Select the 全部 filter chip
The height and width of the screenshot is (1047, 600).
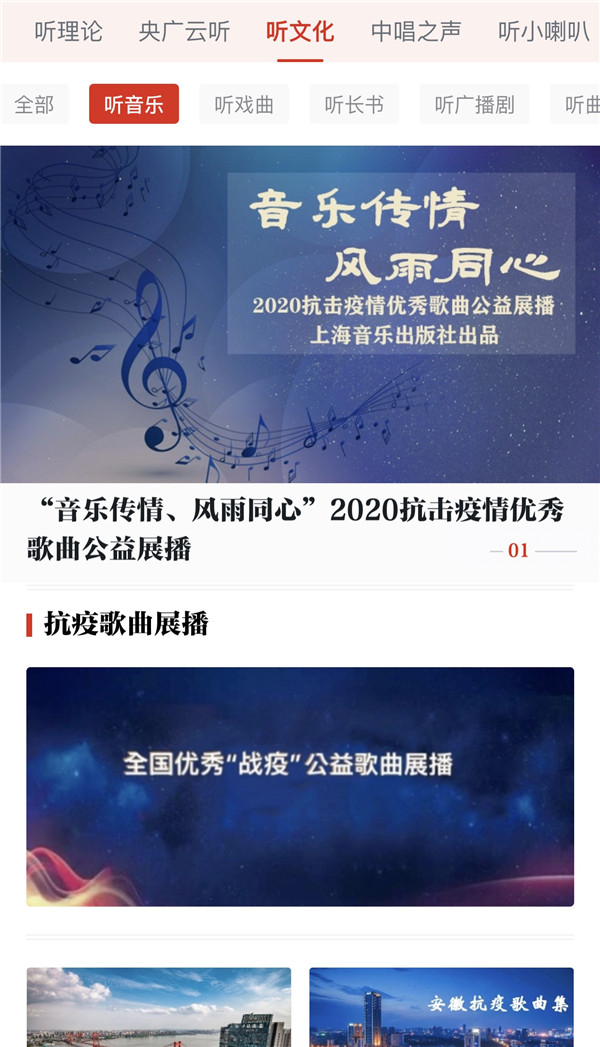click(x=34, y=105)
